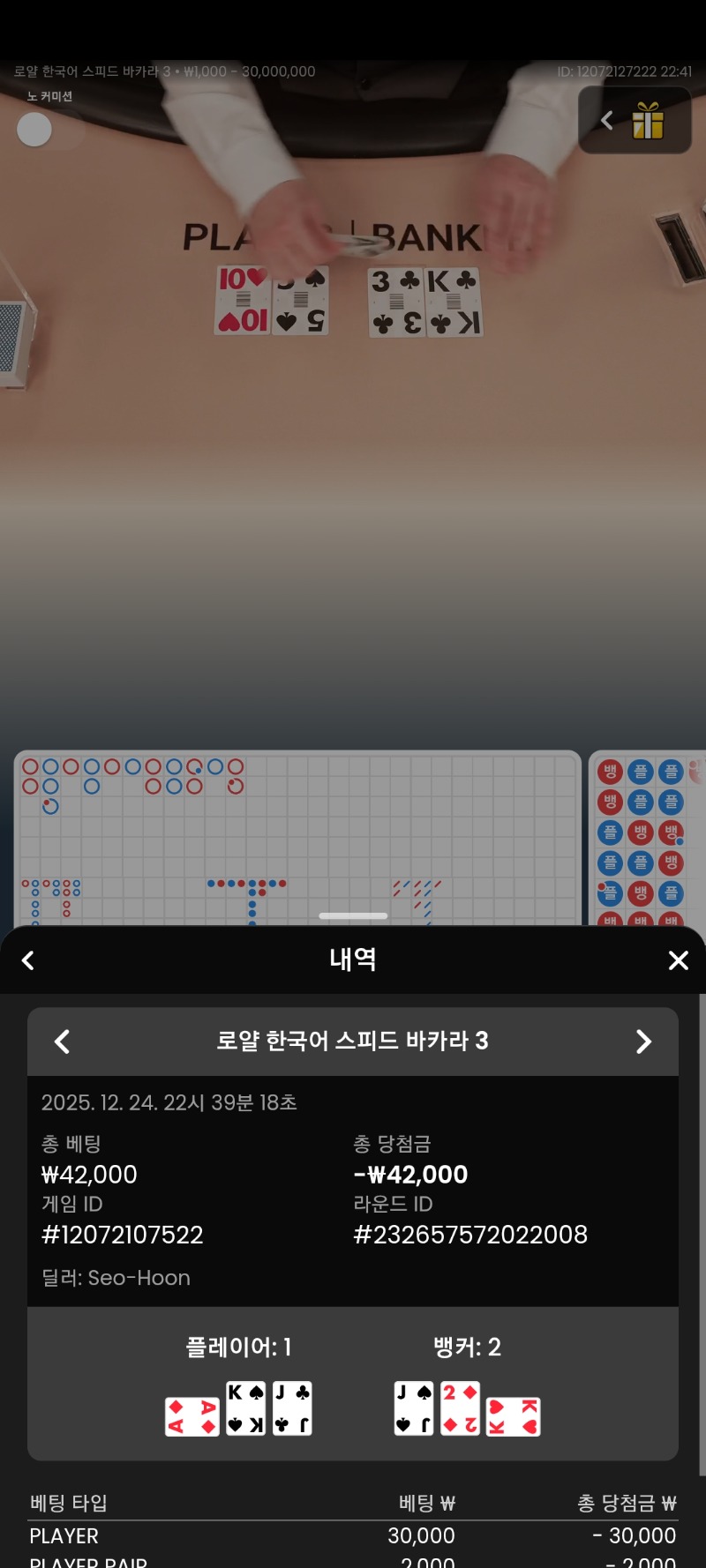Close the history panel
The height and width of the screenshot is (1568, 706).
[x=678, y=960]
